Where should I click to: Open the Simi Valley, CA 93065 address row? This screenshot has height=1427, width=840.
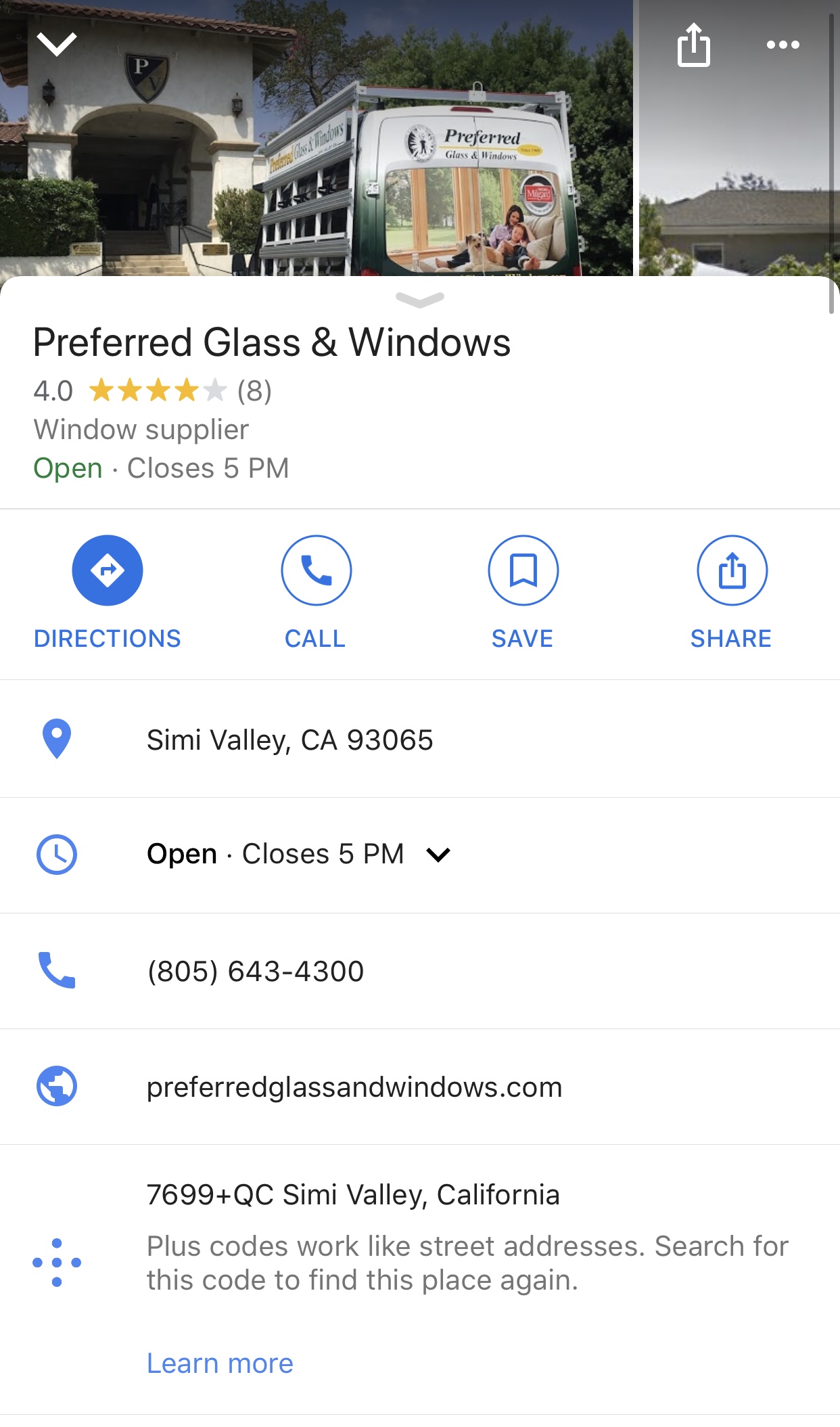click(420, 739)
